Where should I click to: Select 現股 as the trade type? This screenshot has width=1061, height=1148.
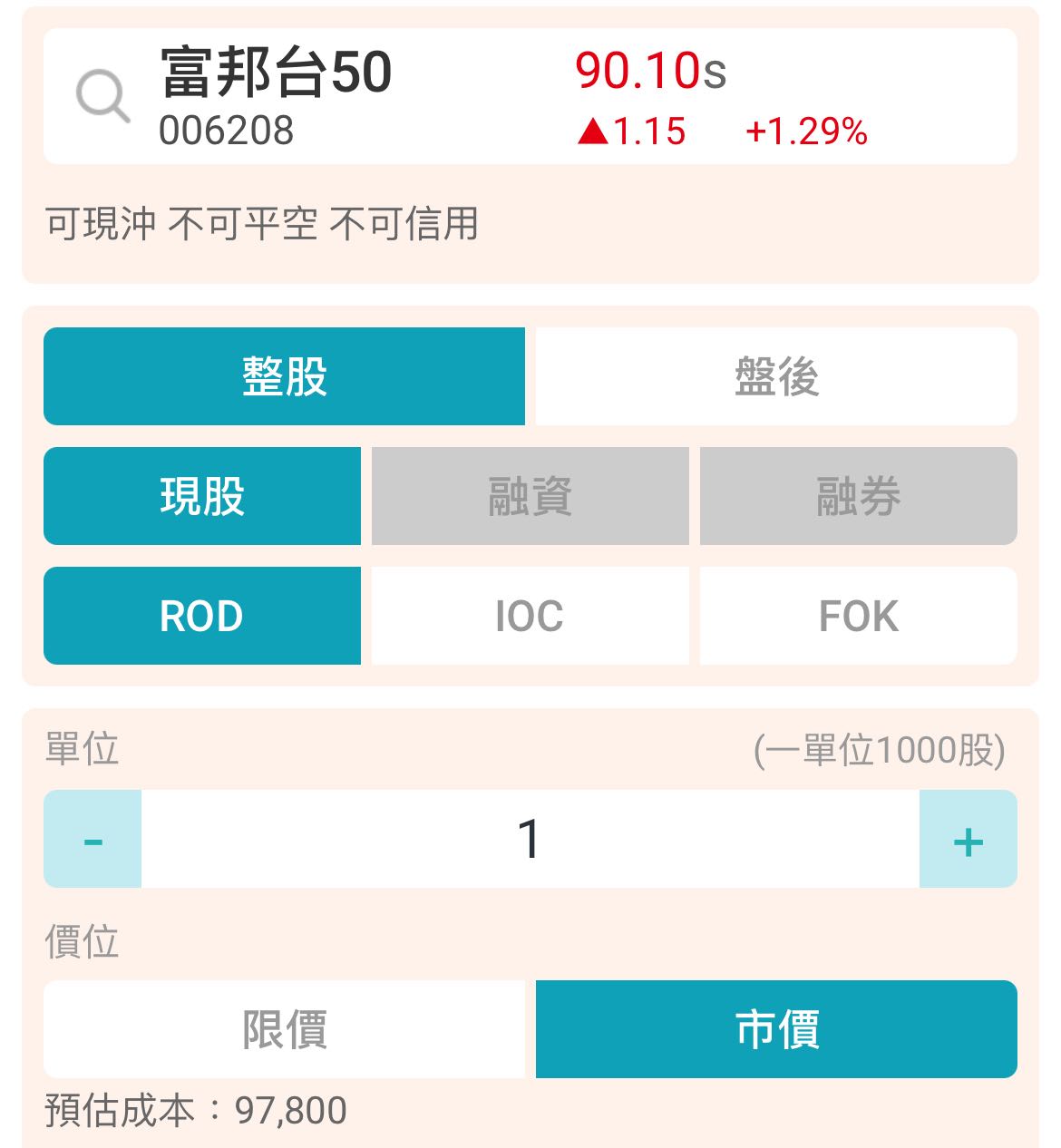coord(201,497)
